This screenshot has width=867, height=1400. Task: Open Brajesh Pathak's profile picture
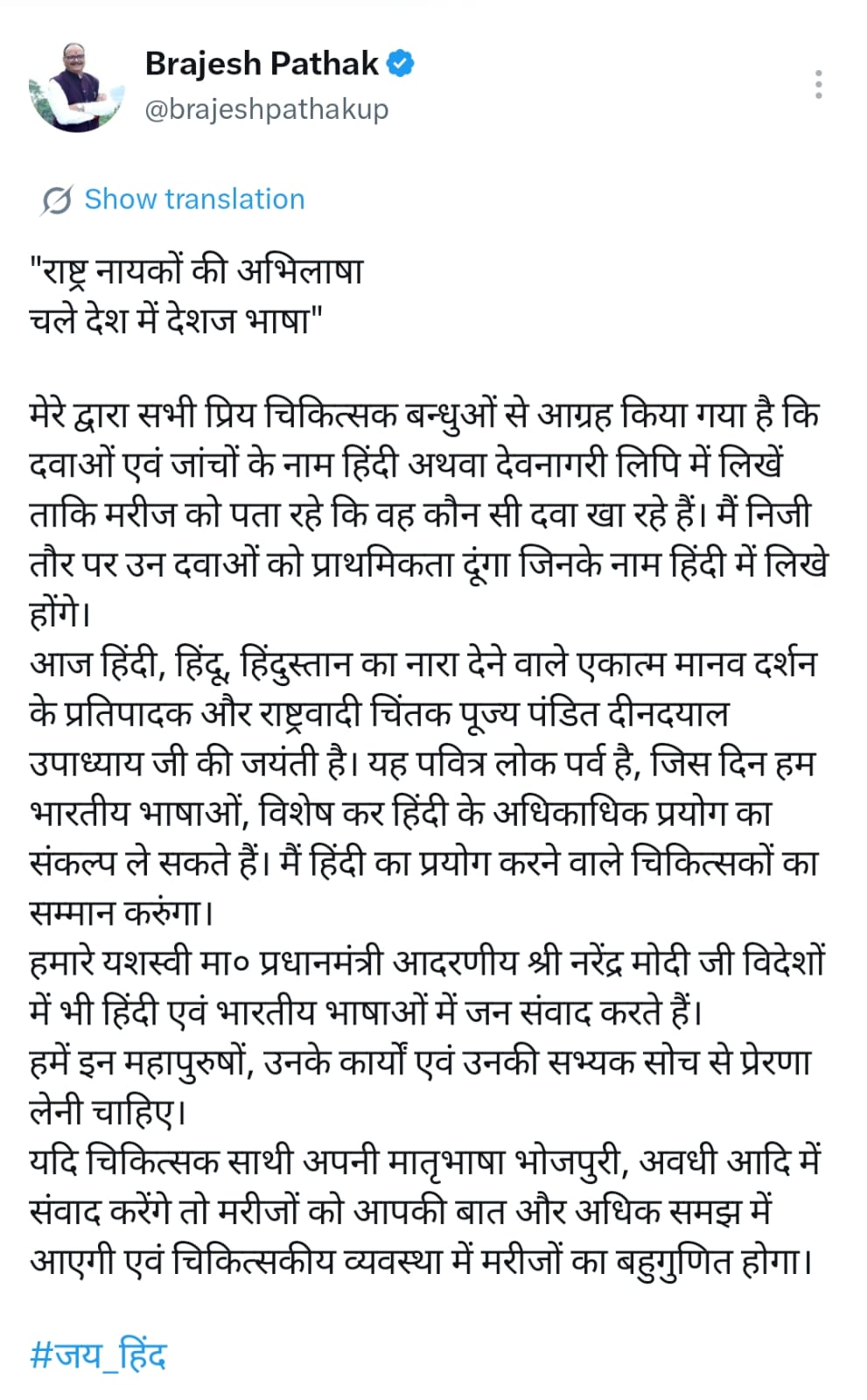click(x=76, y=87)
